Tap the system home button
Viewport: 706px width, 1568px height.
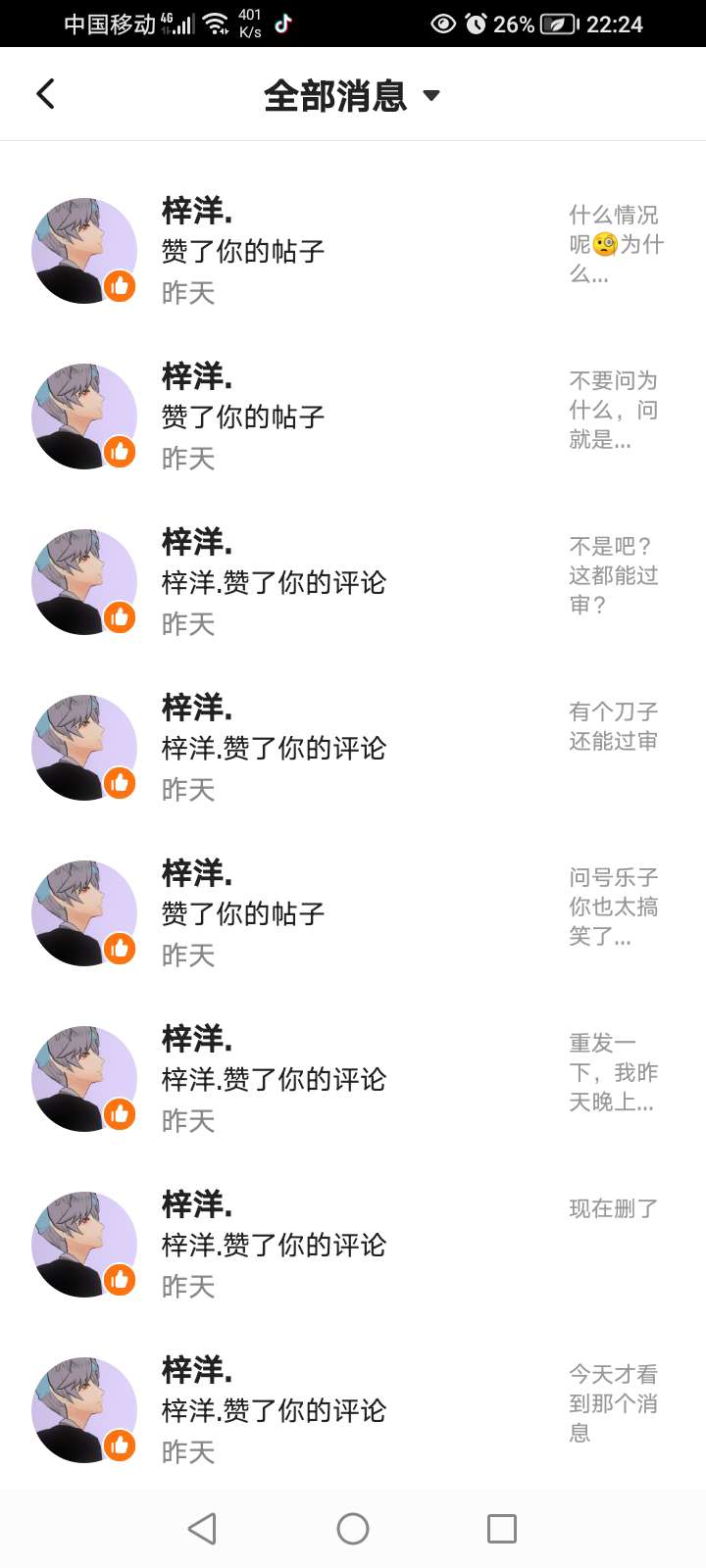(x=353, y=1529)
